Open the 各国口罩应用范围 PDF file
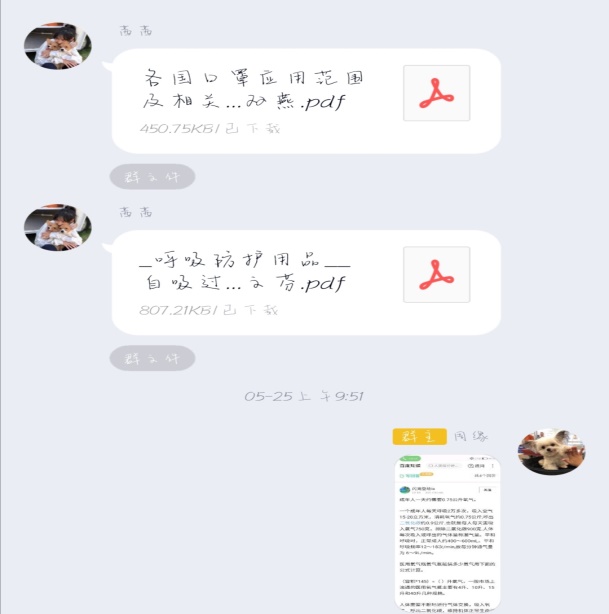 (x=305, y=101)
